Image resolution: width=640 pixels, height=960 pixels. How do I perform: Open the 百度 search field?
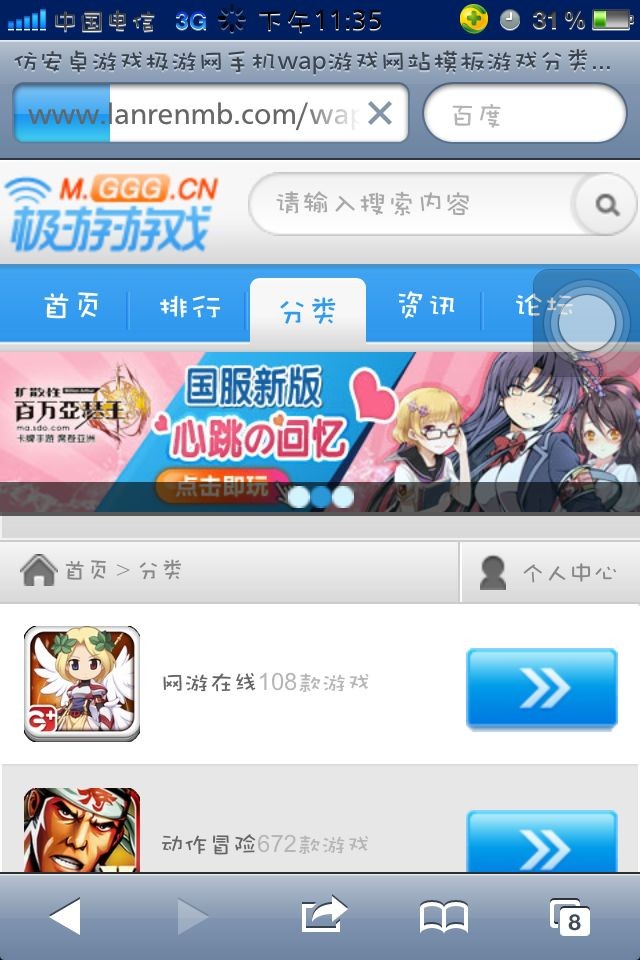(524, 114)
